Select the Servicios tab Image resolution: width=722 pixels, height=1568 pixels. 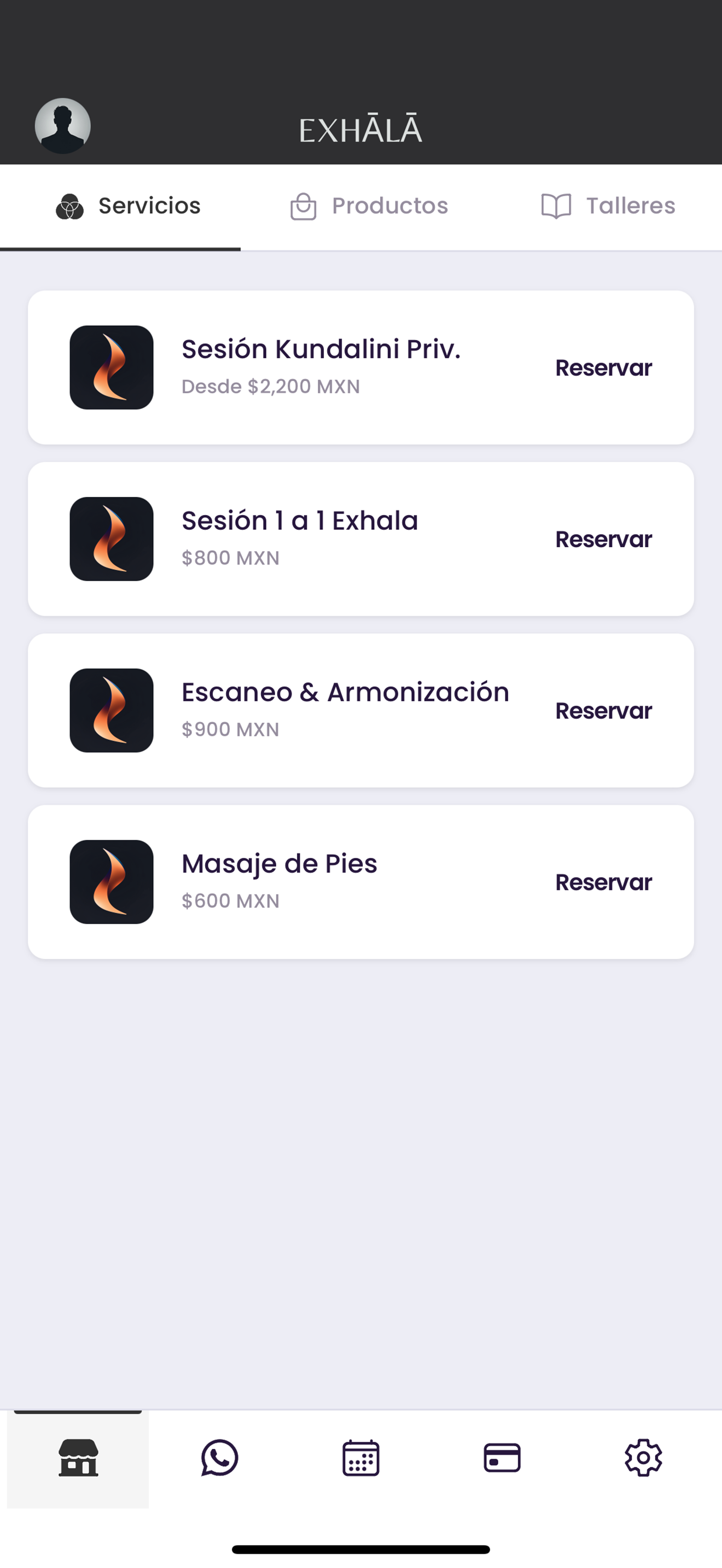tap(128, 206)
